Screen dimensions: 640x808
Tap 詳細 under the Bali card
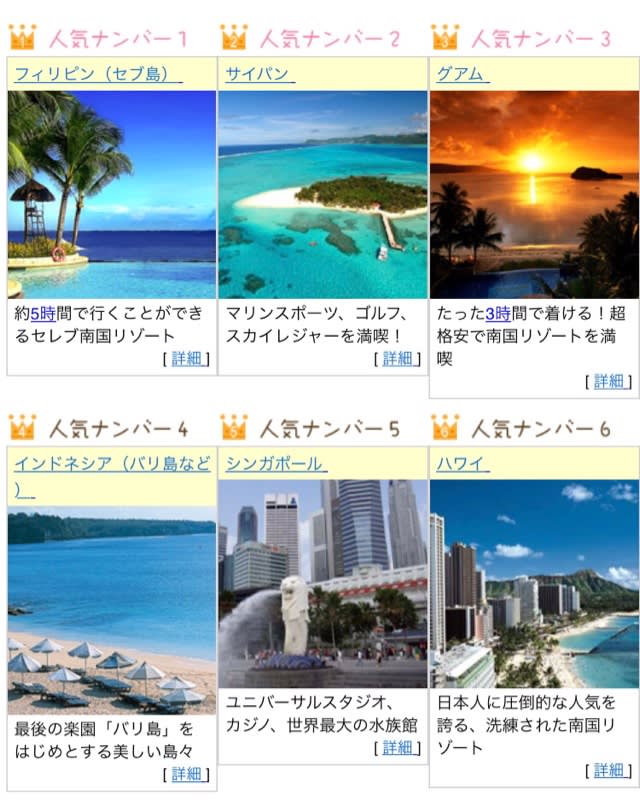(x=187, y=774)
